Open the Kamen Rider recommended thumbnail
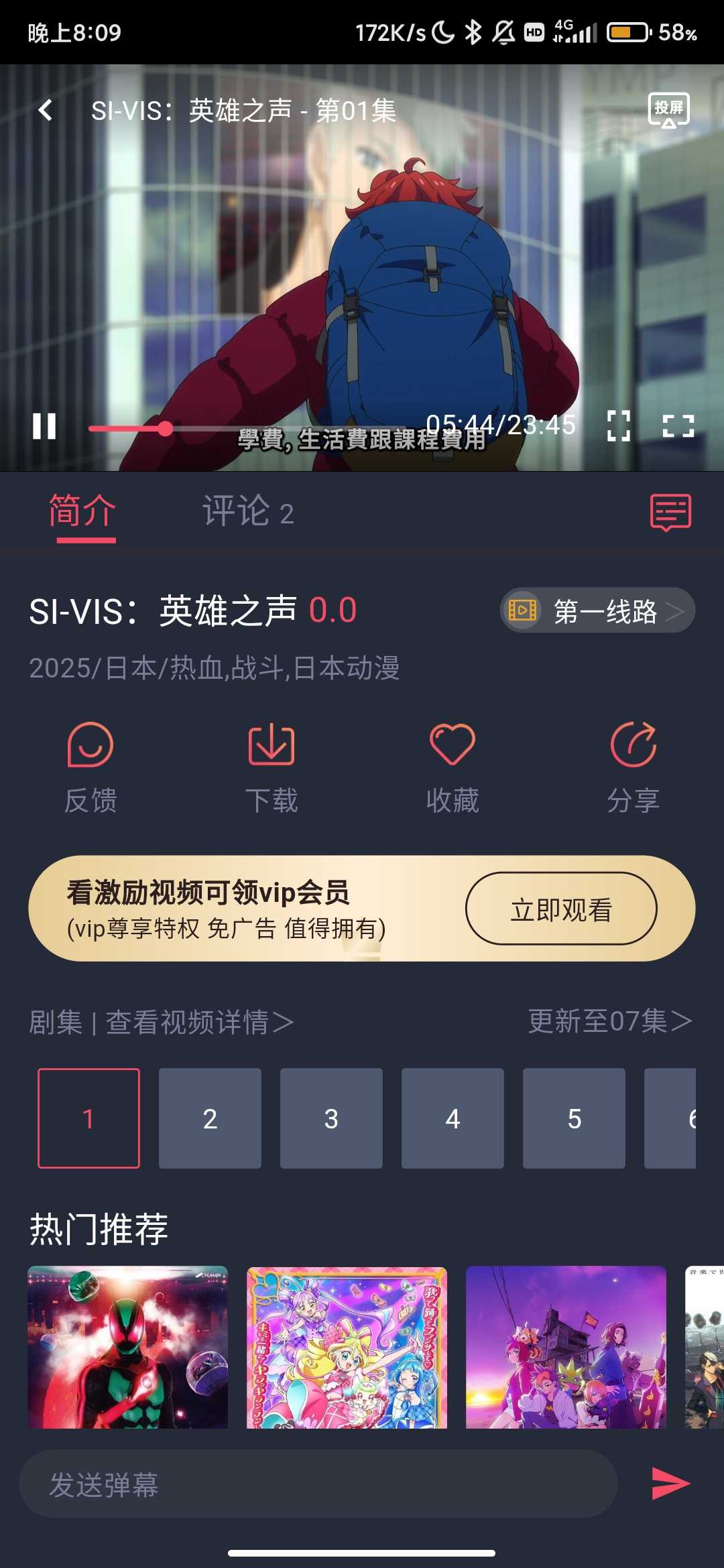Image resolution: width=724 pixels, height=1568 pixels. point(127,1347)
